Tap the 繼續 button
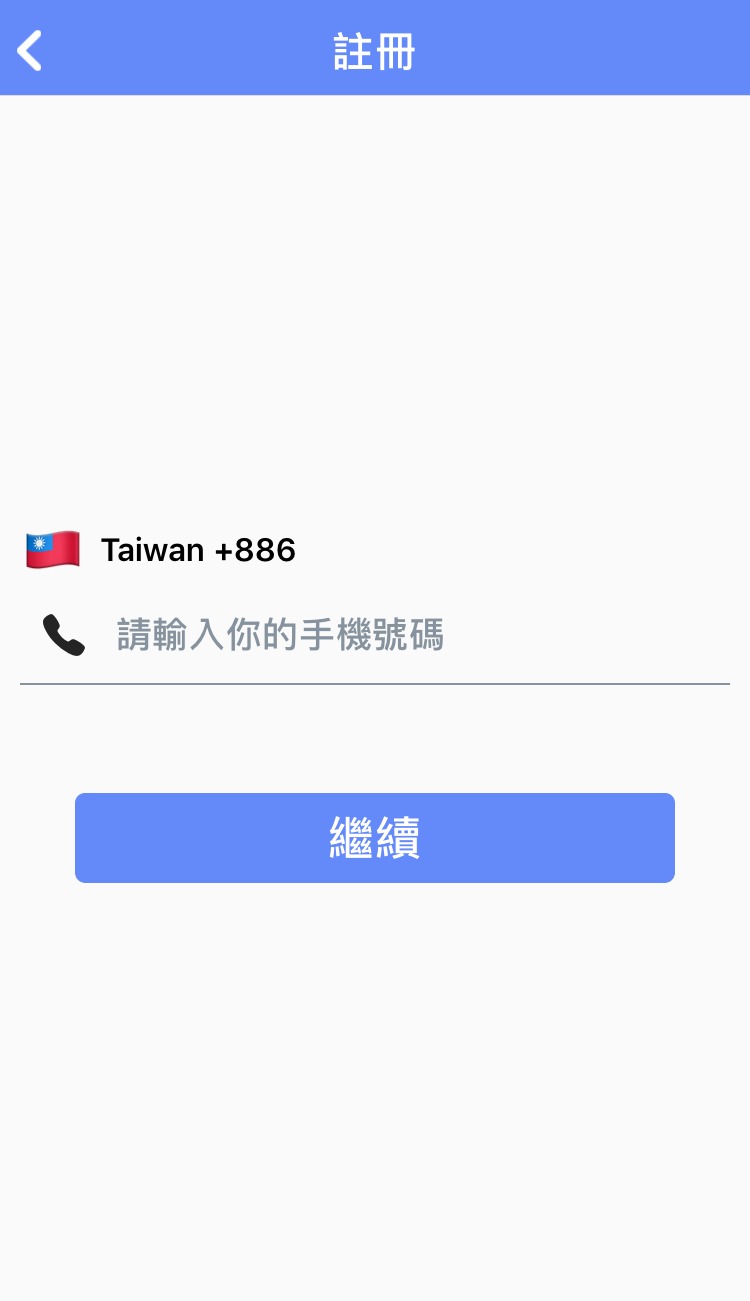Viewport: 750px width, 1301px height. point(375,838)
